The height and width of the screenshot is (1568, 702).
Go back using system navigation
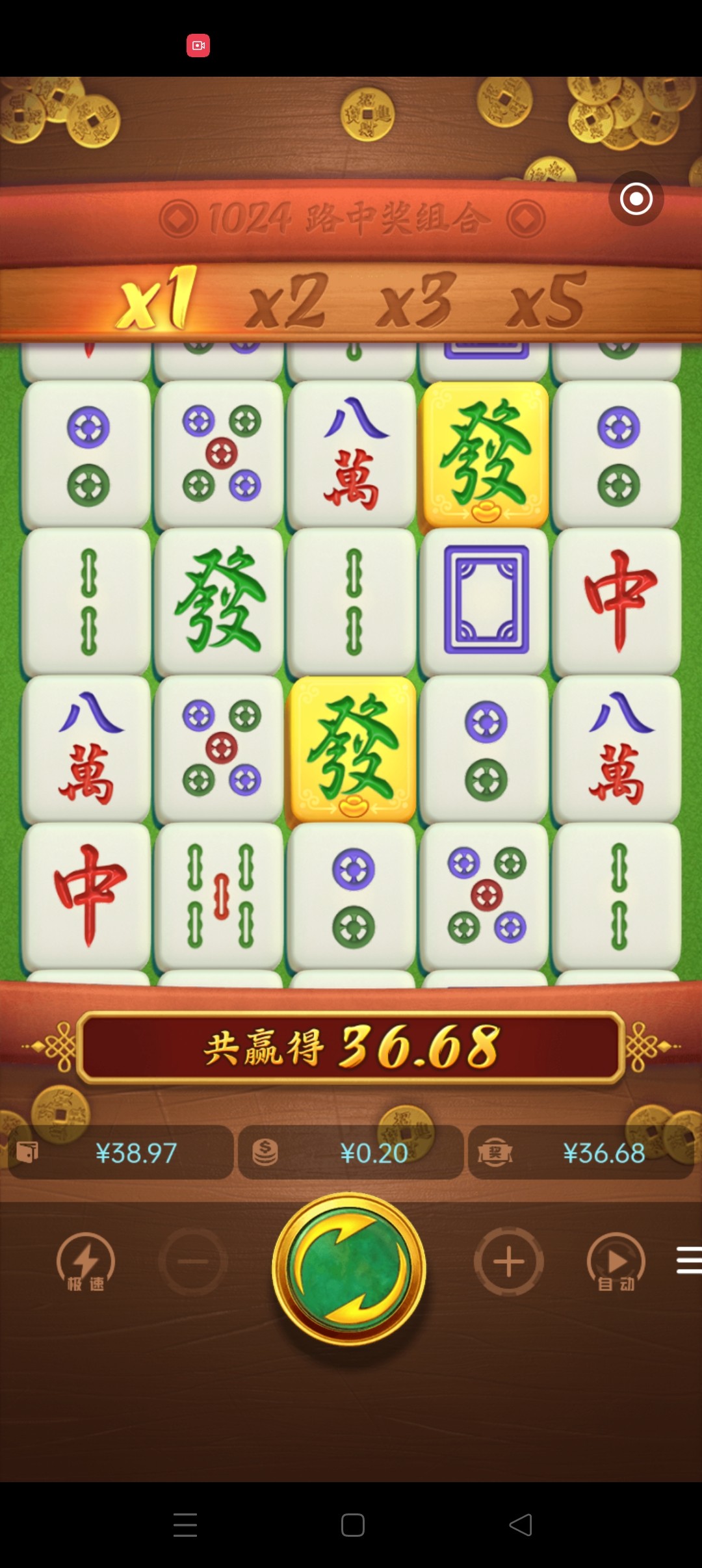coord(520,1524)
